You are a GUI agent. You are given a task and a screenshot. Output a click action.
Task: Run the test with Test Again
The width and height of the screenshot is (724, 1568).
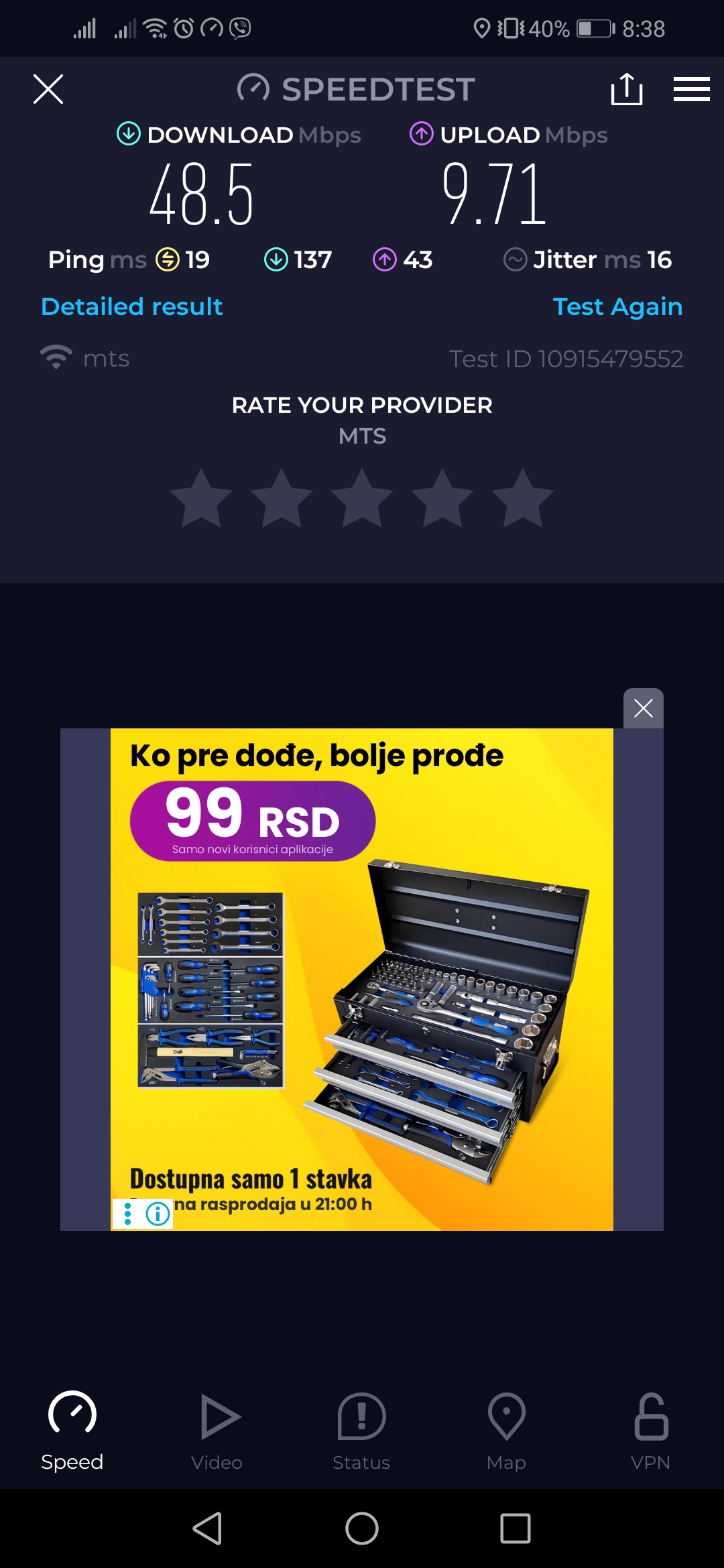click(x=617, y=307)
